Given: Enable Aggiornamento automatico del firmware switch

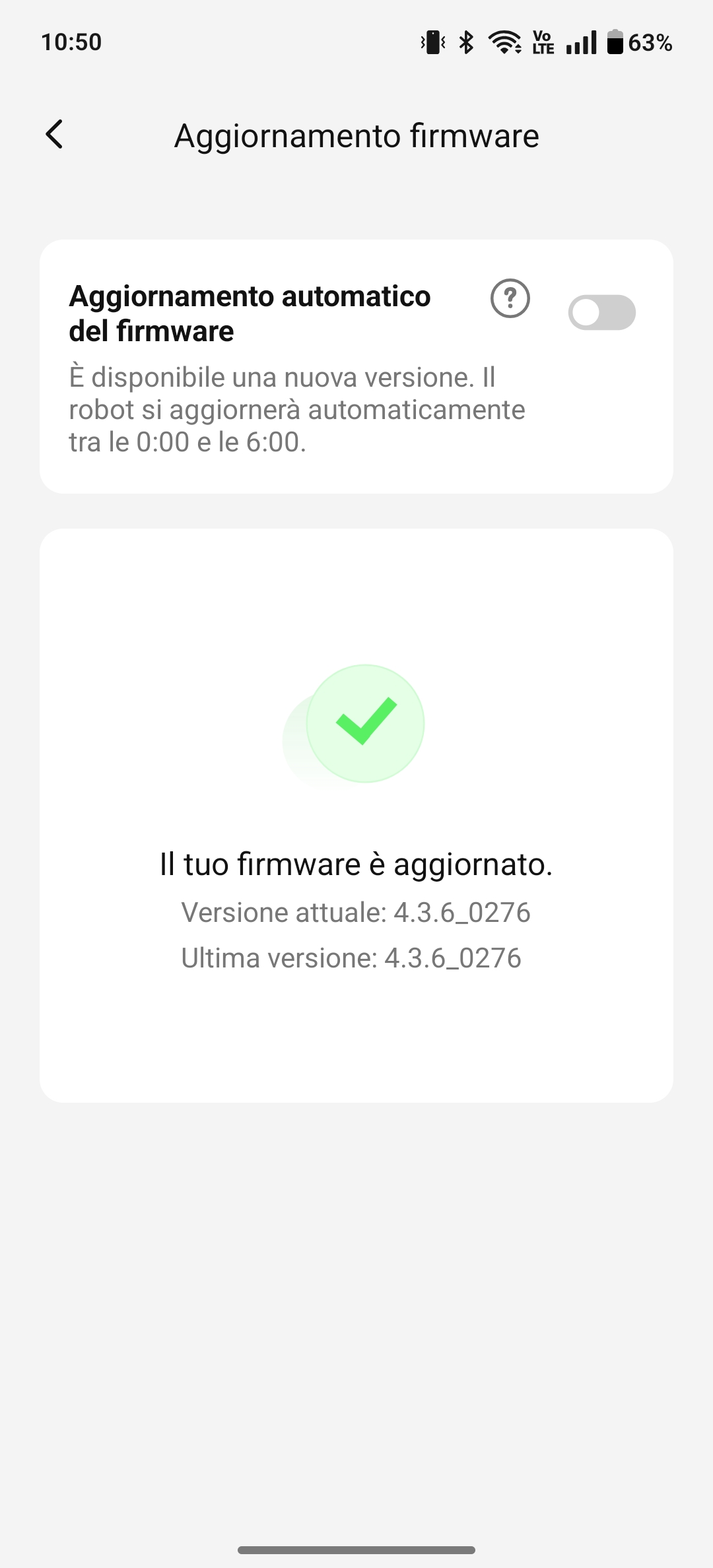Looking at the screenshot, I should point(601,313).
